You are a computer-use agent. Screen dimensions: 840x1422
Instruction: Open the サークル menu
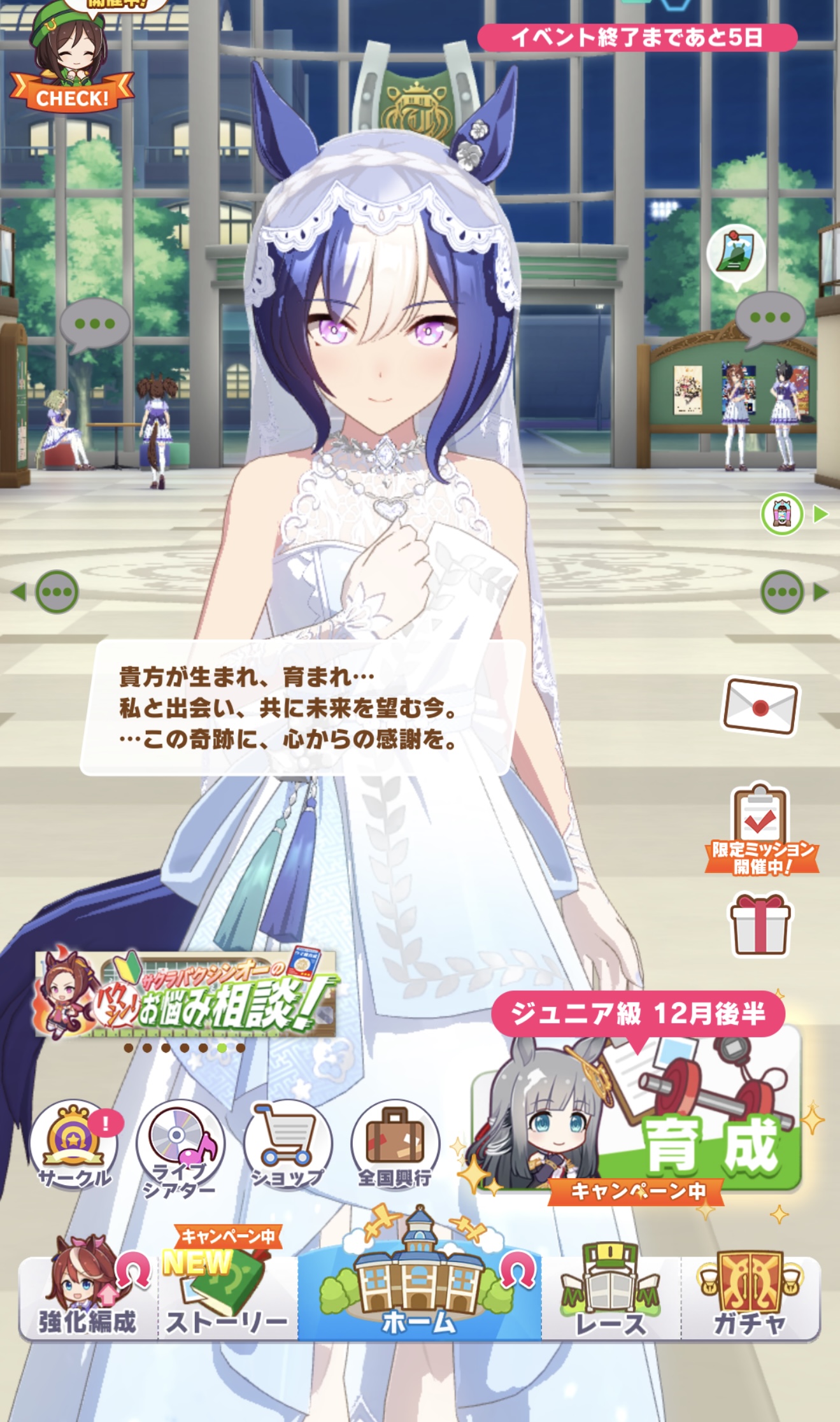click(74, 1146)
